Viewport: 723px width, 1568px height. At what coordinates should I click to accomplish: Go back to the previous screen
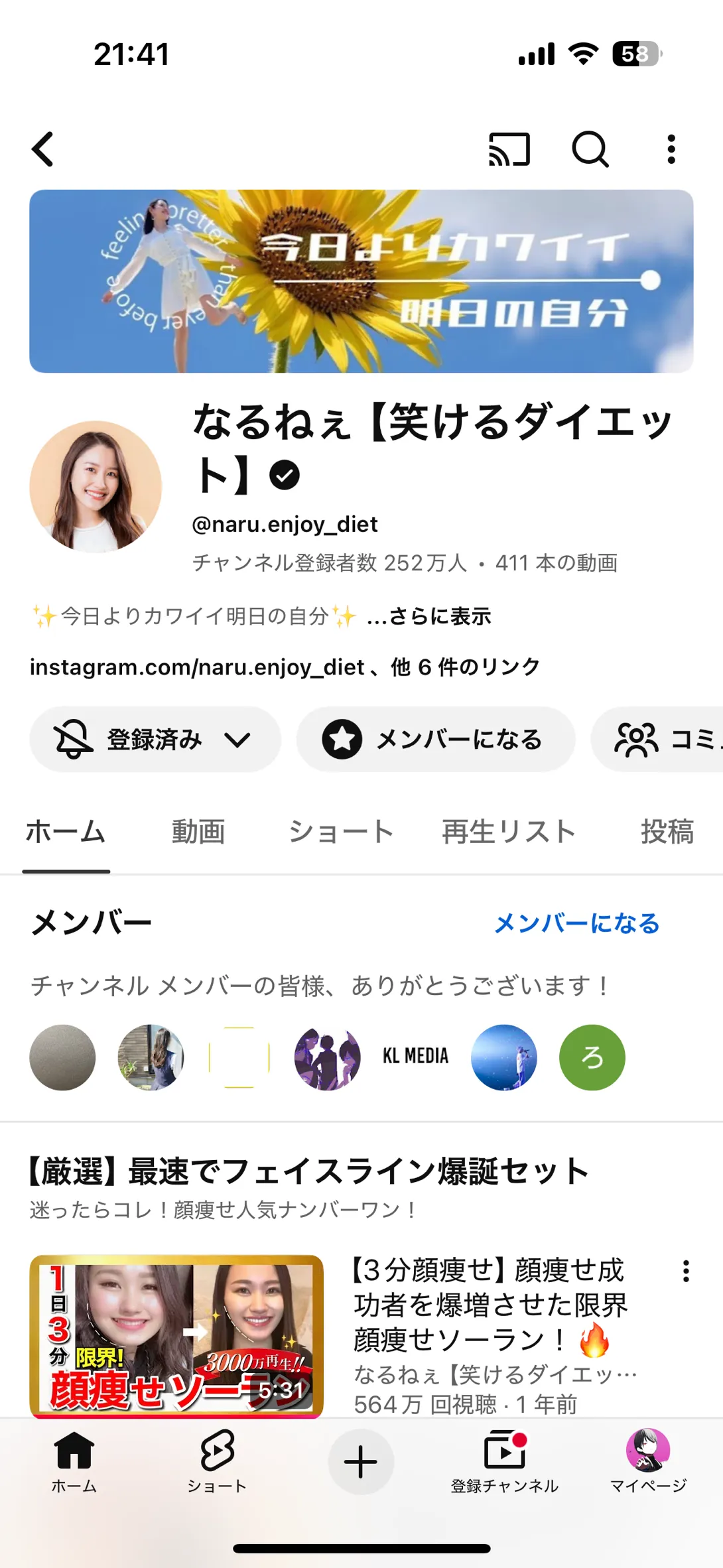point(44,149)
